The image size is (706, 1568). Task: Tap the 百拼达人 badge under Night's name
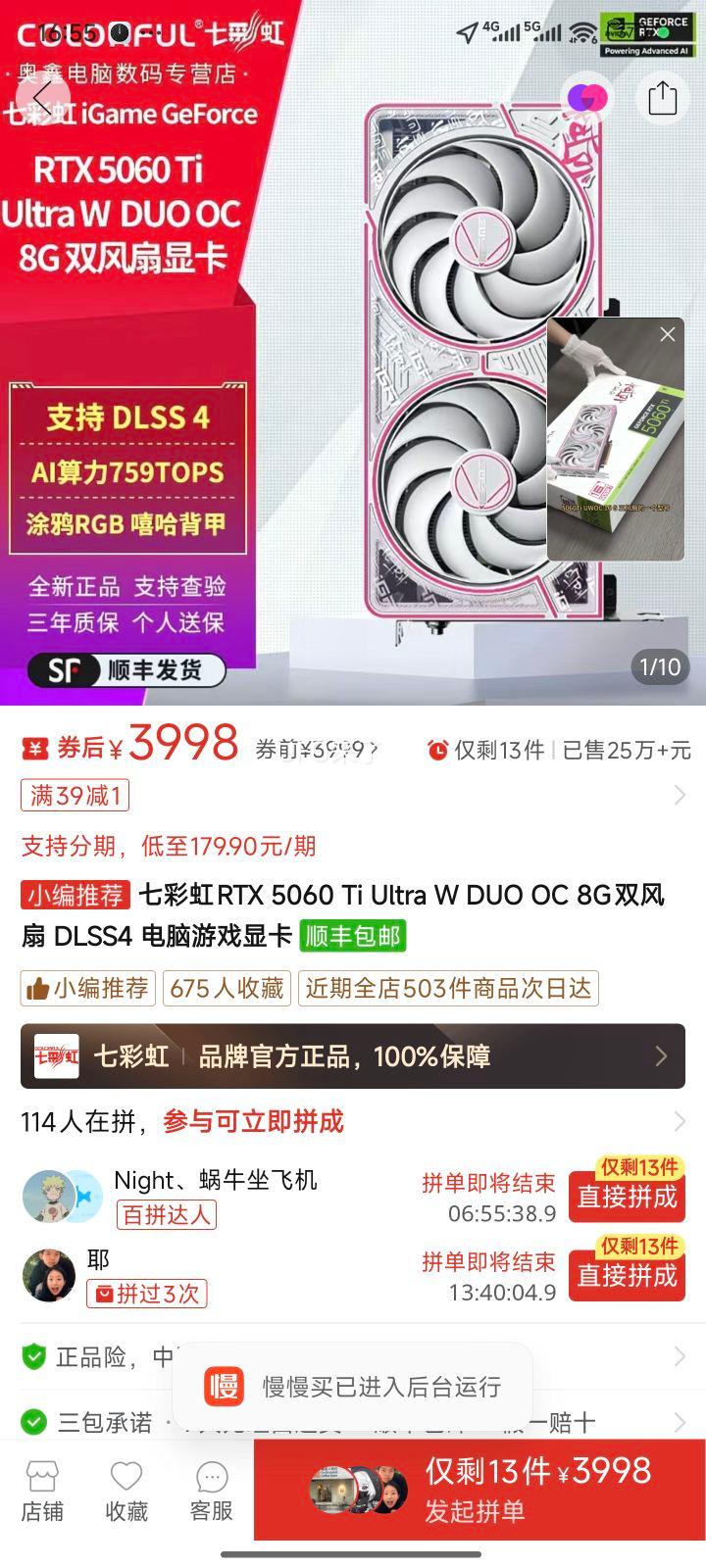coord(166,1215)
